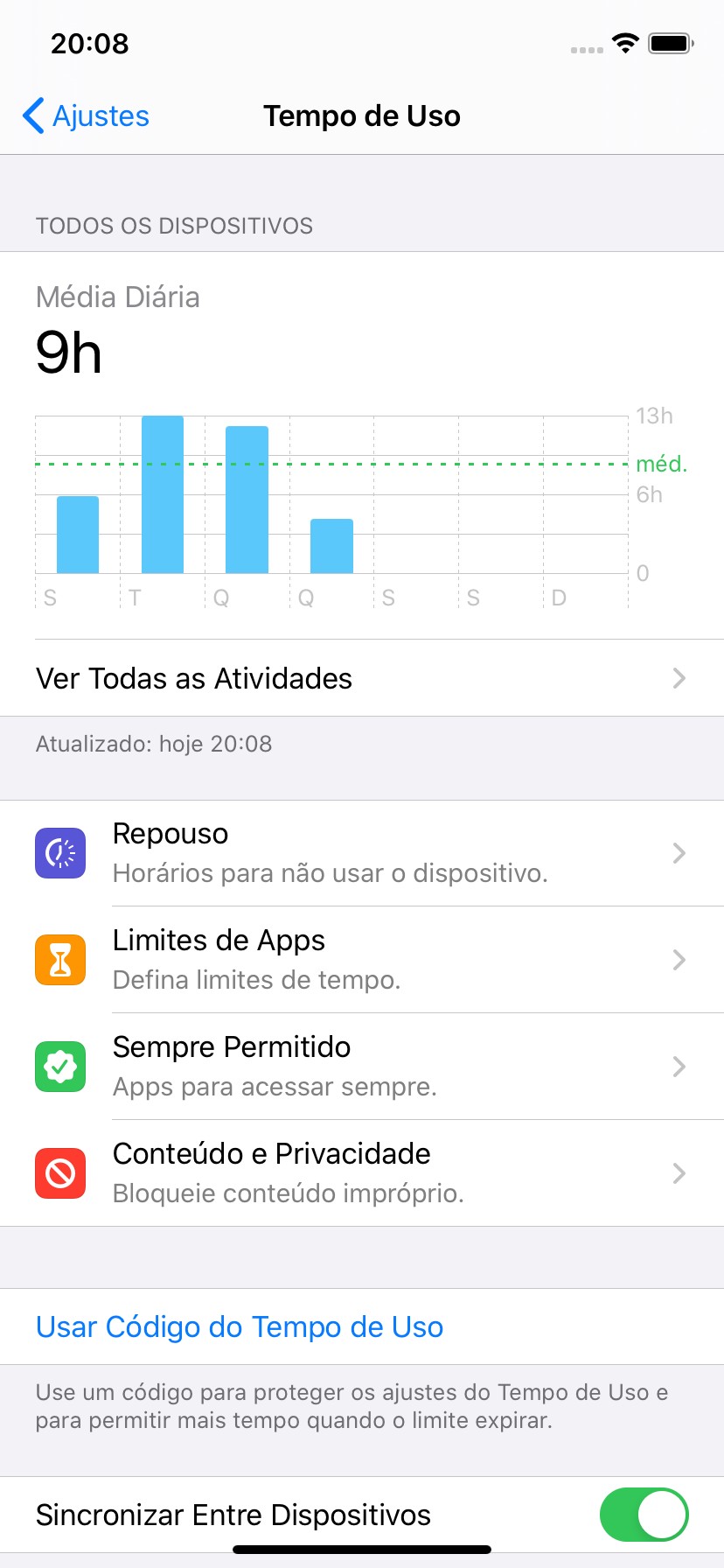The height and width of the screenshot is (1568, 724).
Task: Disable Sincronizar Entre Dispositivos
Action: (644, 1515)
